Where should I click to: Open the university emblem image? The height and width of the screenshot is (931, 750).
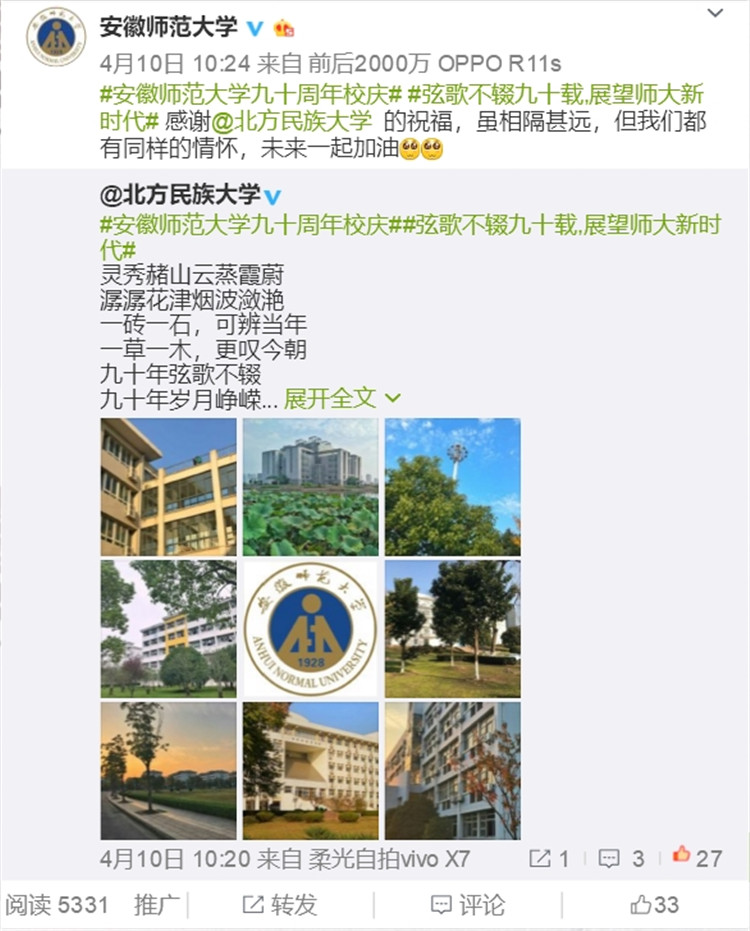[x=310, y=629]
